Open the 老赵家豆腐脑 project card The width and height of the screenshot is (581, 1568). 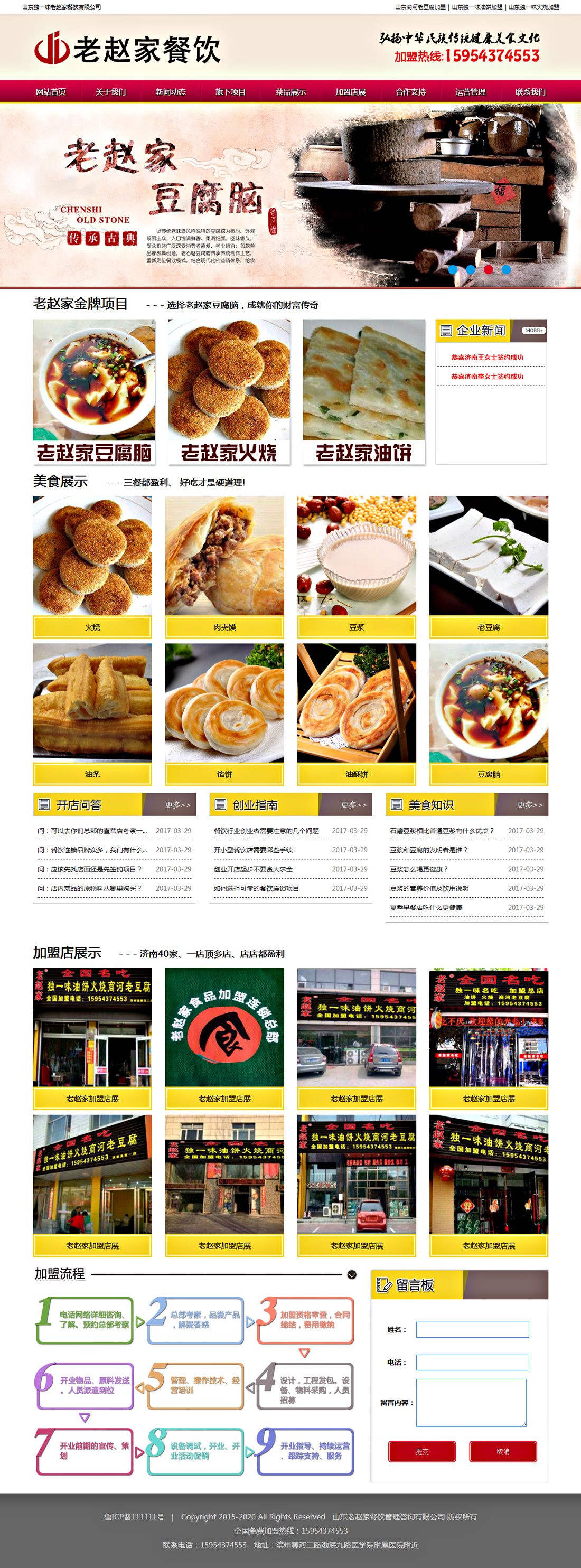94,391
